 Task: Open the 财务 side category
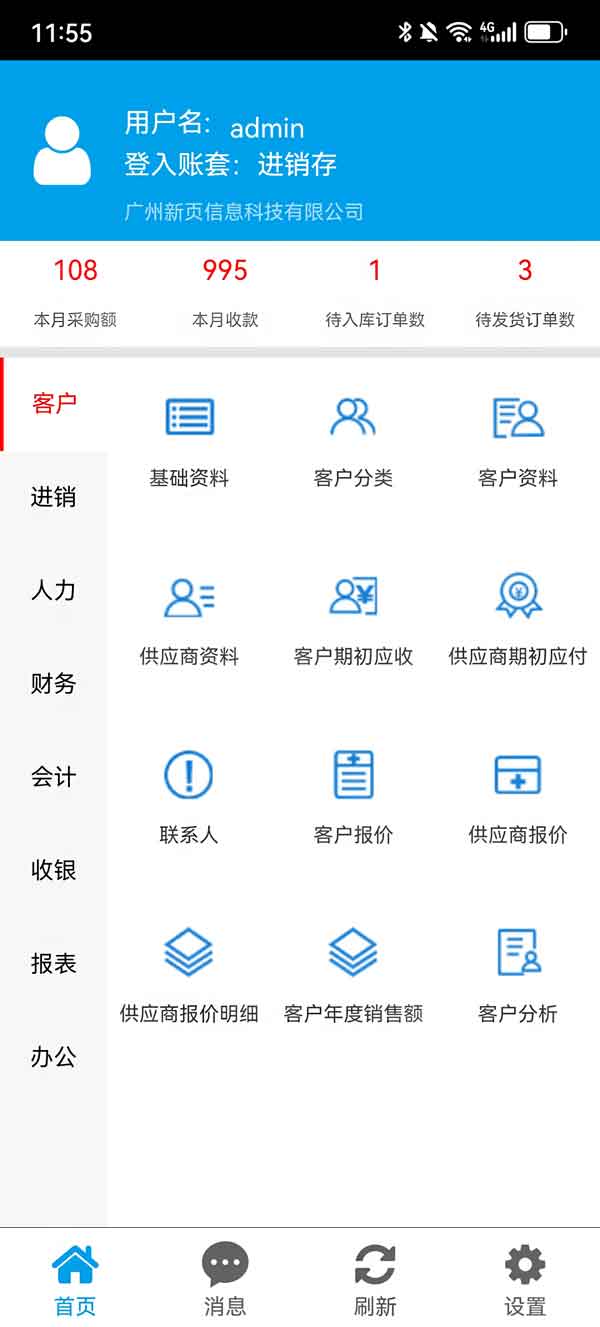pyautogui.click(x=53, y=684)
